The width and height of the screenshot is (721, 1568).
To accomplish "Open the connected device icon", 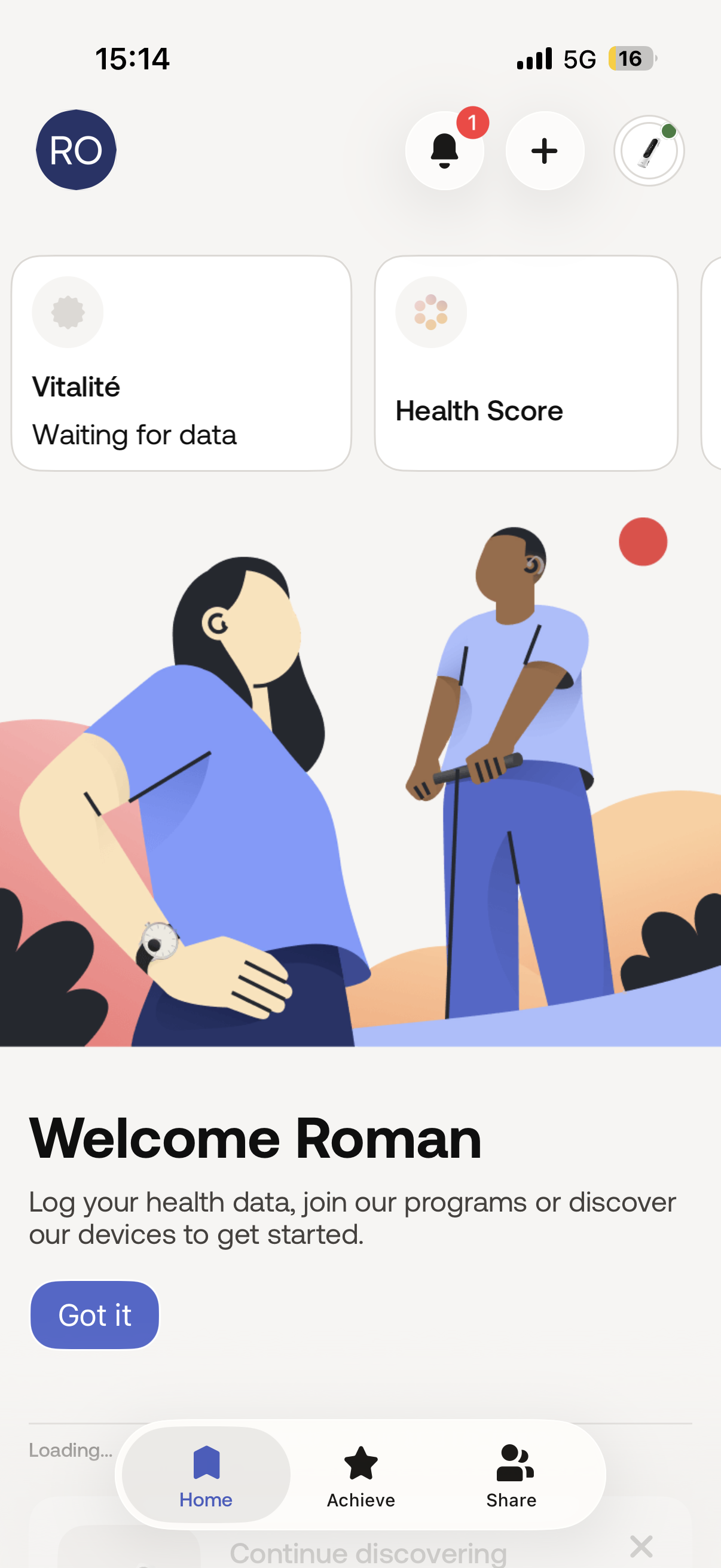I will [649, 150].
